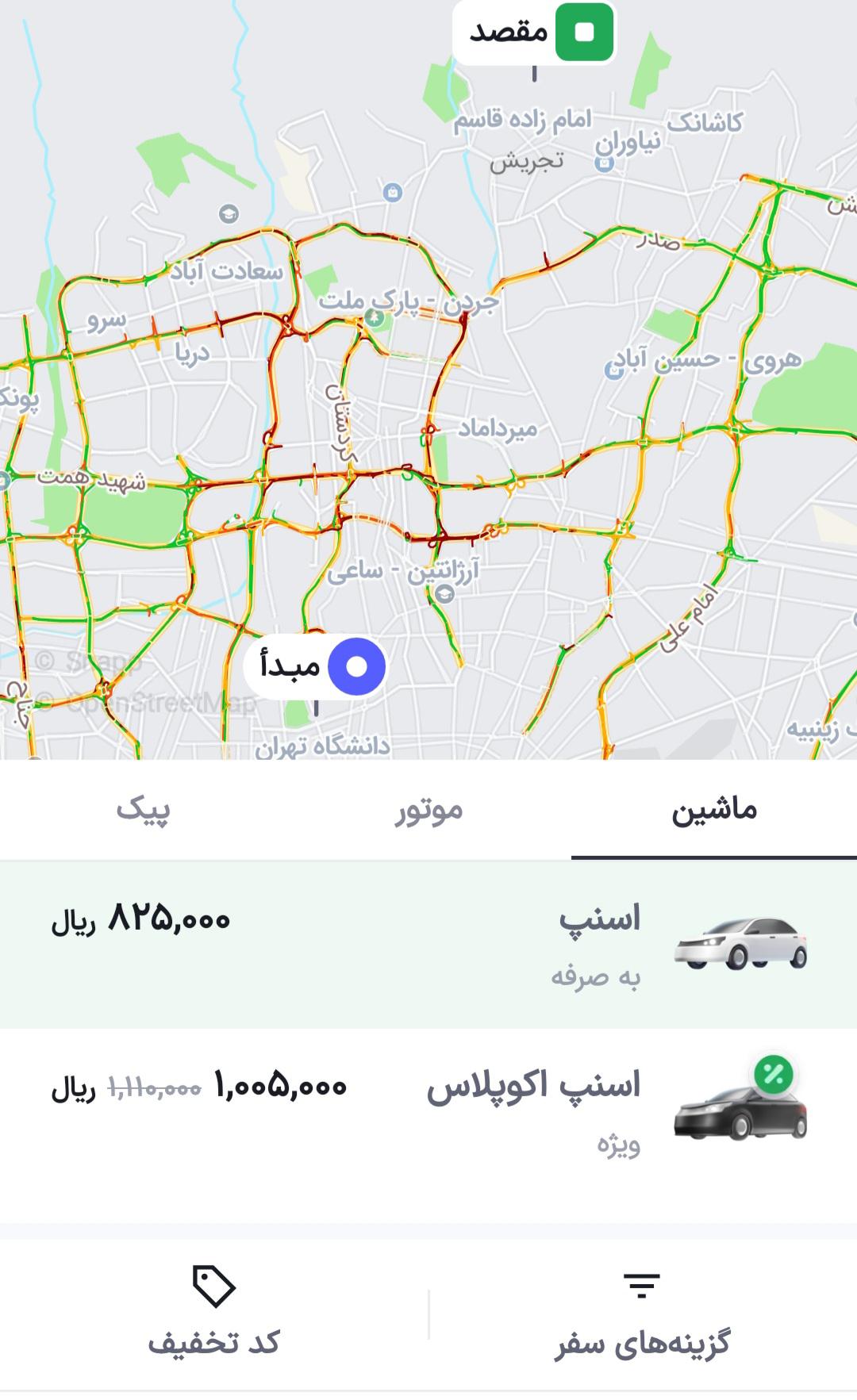The image size is (857, 1400).
Task: Switch to the پیک (courier) tab
Action: 143,810
